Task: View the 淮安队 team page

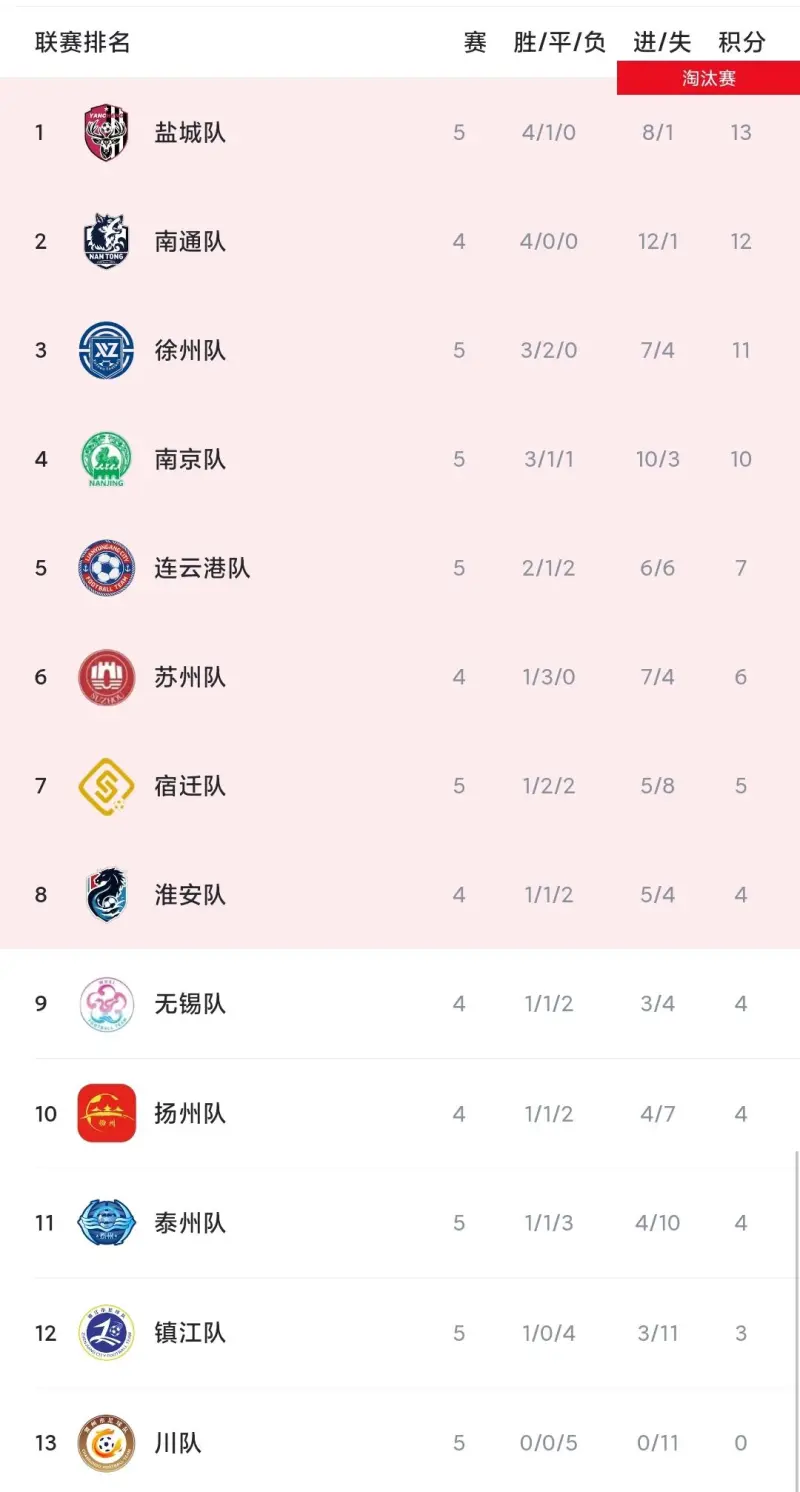Action: pyautogui.click(x=400, y=894)
